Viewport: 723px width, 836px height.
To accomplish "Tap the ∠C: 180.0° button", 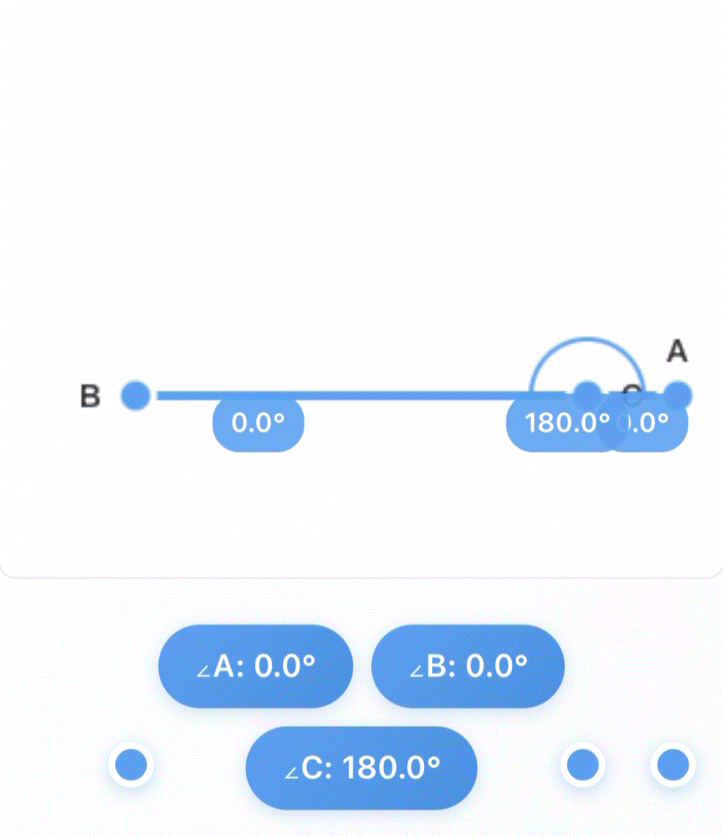I will (x=361, y=768).
